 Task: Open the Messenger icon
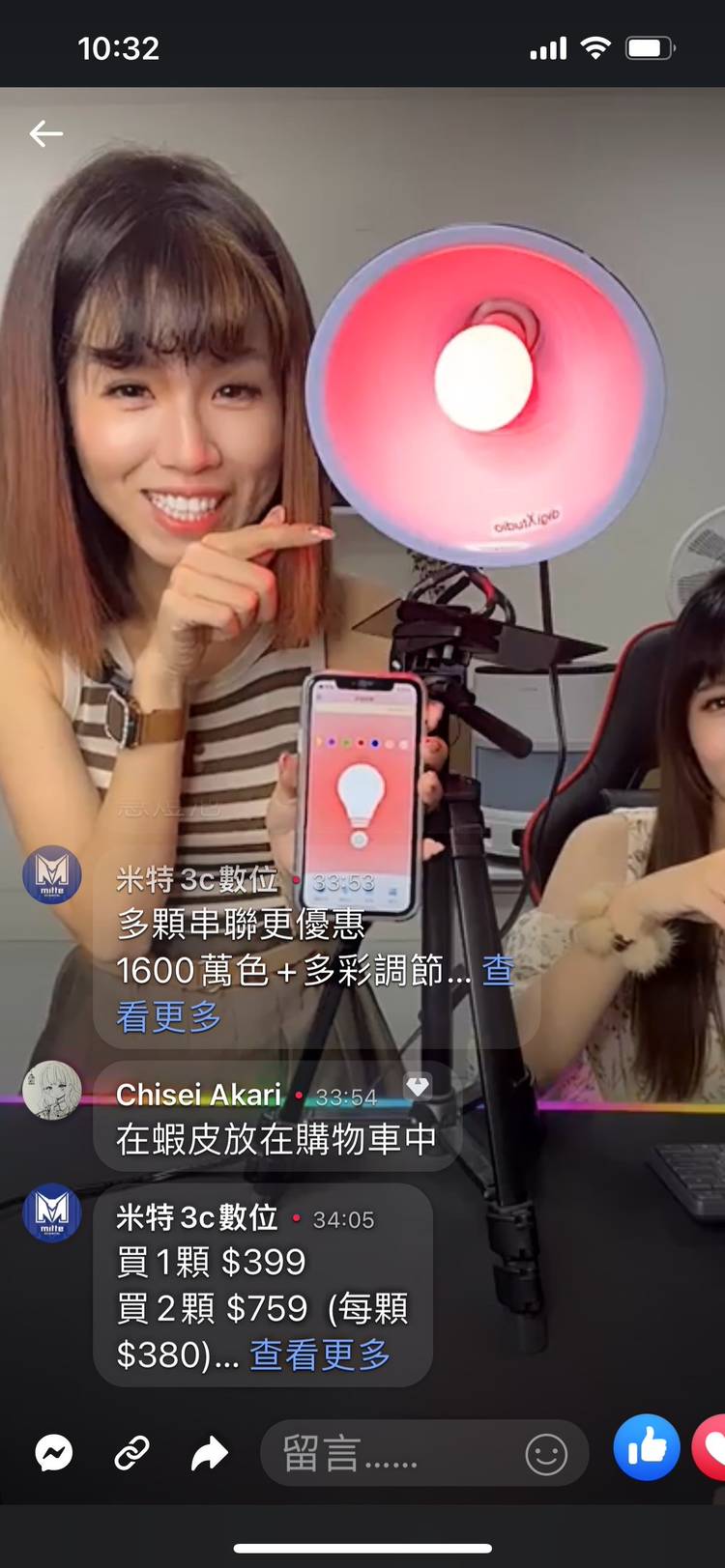[54, 1453]
